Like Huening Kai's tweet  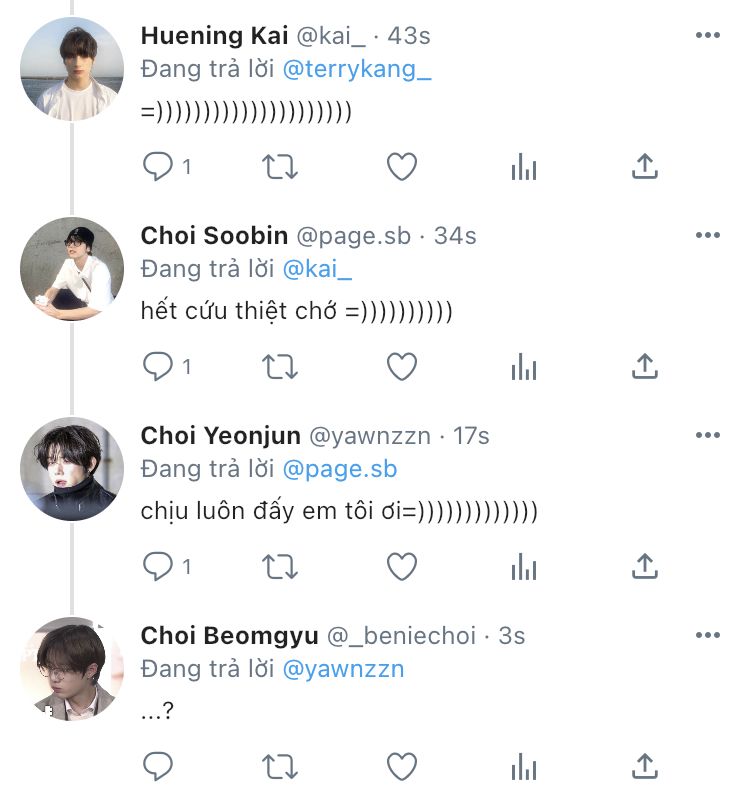402,166
